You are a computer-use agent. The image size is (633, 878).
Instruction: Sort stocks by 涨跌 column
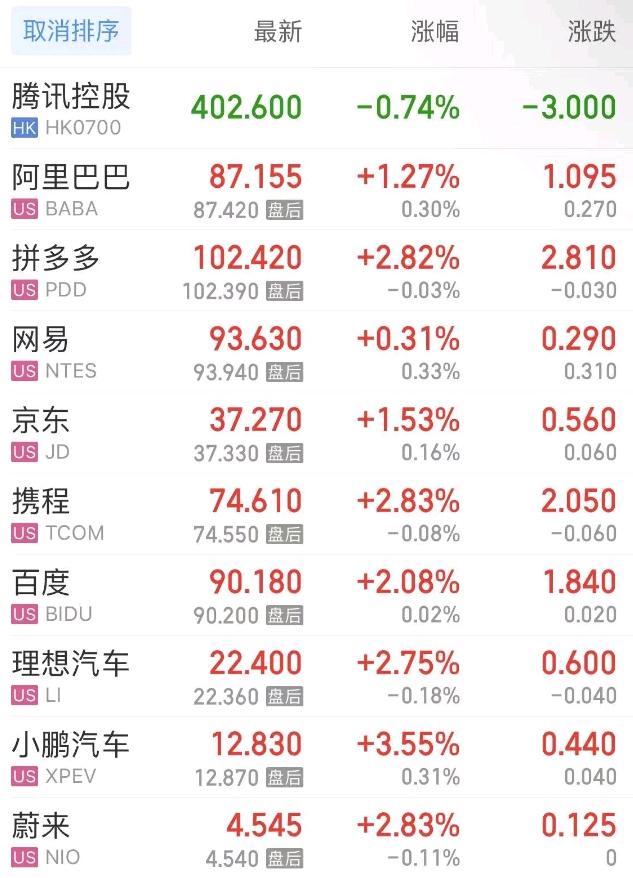[x=592, y=32]
